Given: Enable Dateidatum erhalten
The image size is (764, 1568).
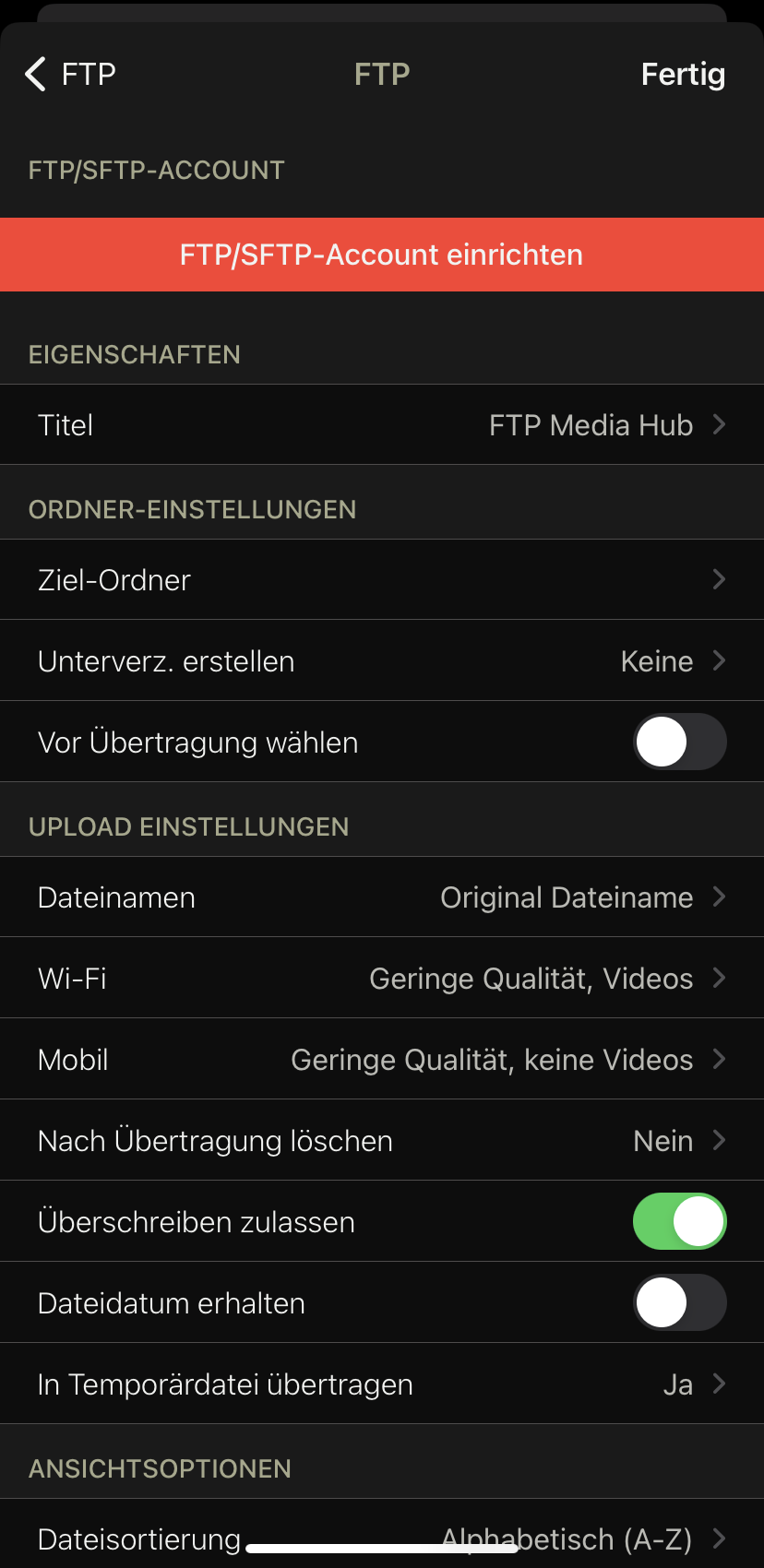Looking at the screenshot, I should click(x=680, y=1301).
